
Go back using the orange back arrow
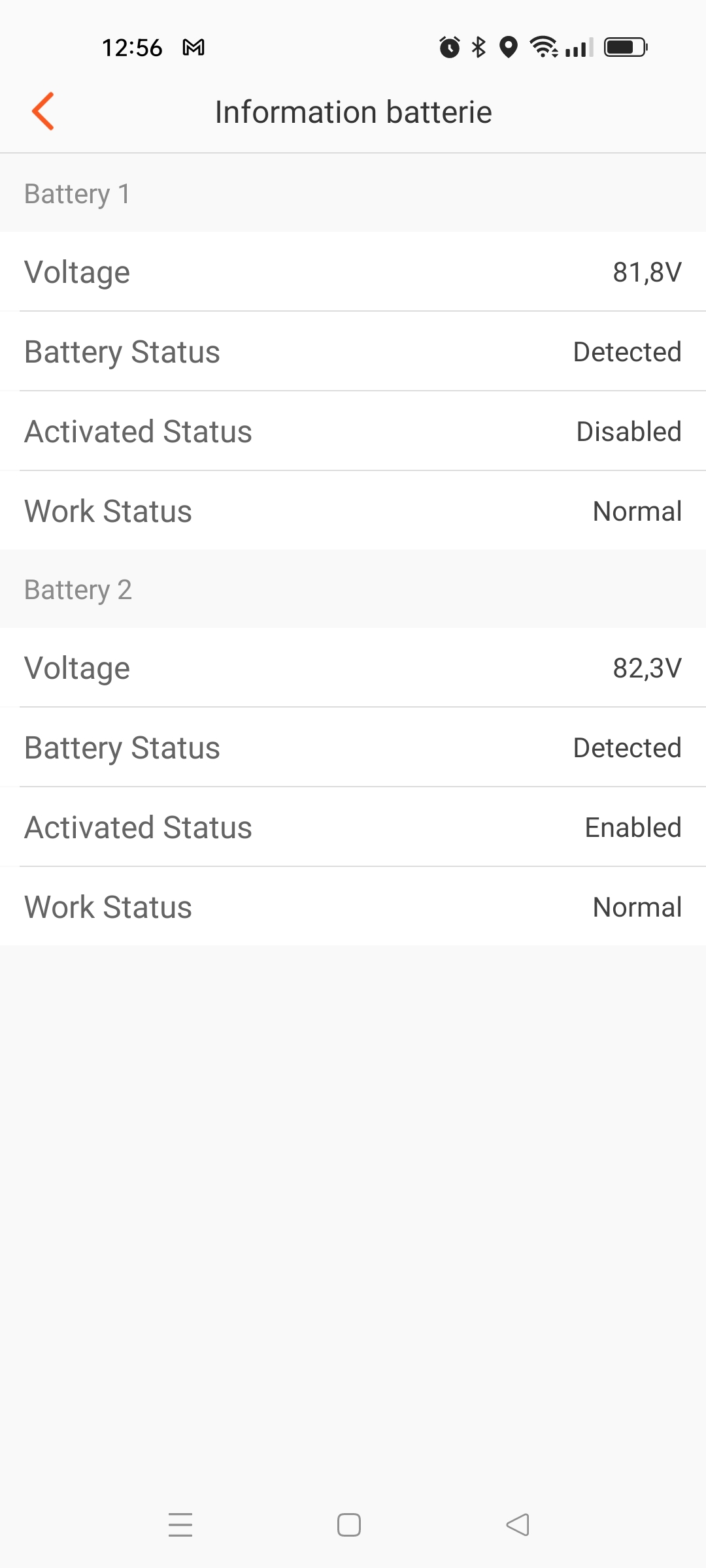coord(43,112)
